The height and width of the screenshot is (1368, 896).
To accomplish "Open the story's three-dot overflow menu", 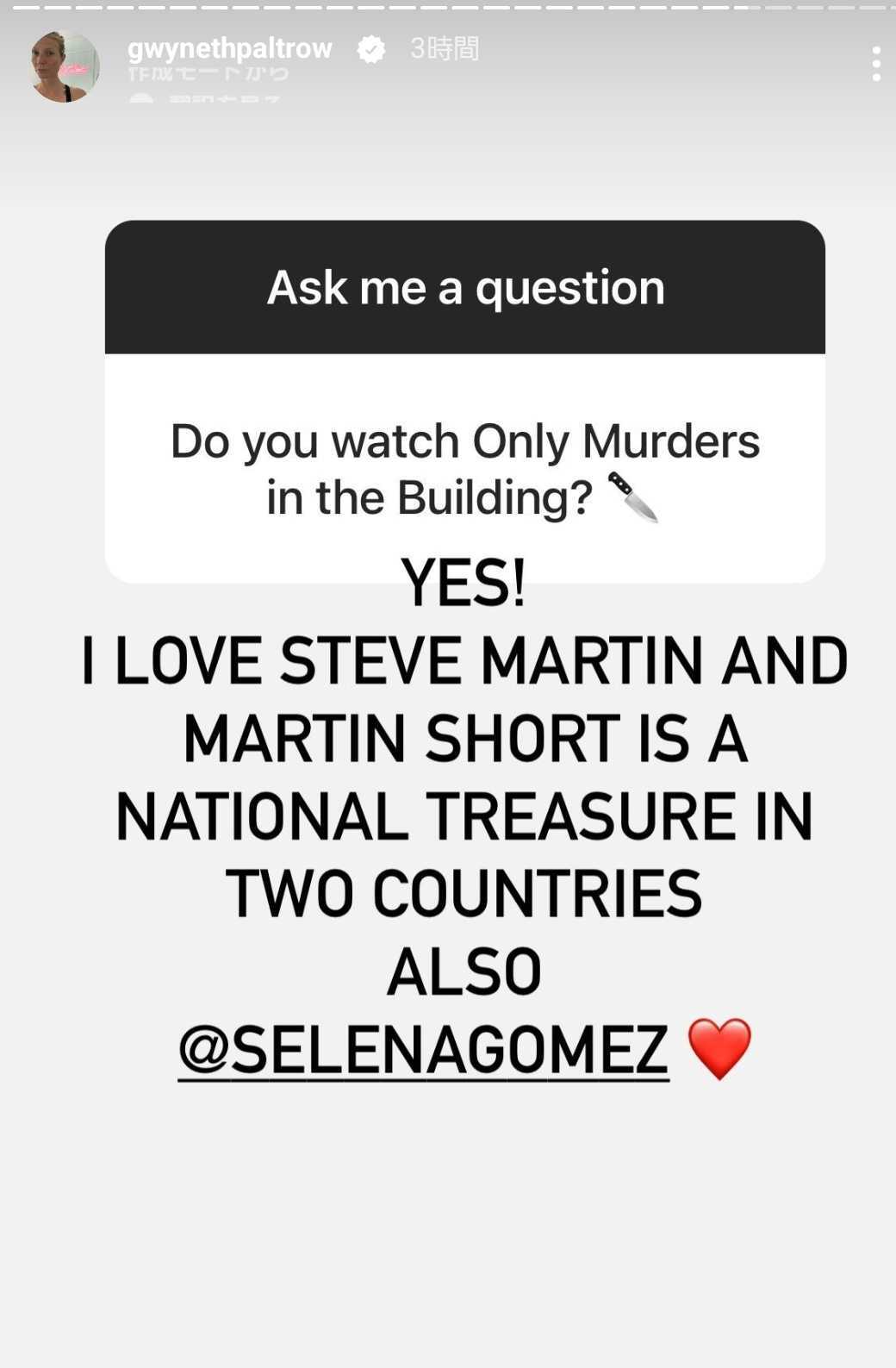I will click(x=875, y=65).
